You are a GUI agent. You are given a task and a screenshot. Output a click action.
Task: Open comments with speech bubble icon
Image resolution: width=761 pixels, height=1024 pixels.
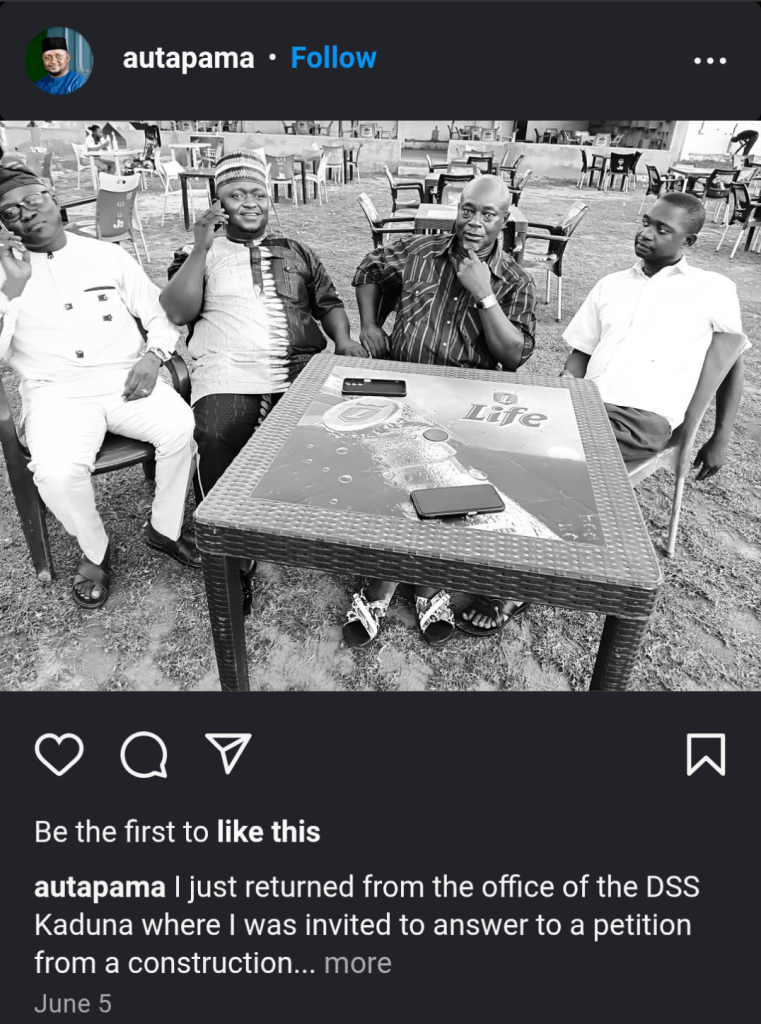pyautogui.click(x=144, y=754)
